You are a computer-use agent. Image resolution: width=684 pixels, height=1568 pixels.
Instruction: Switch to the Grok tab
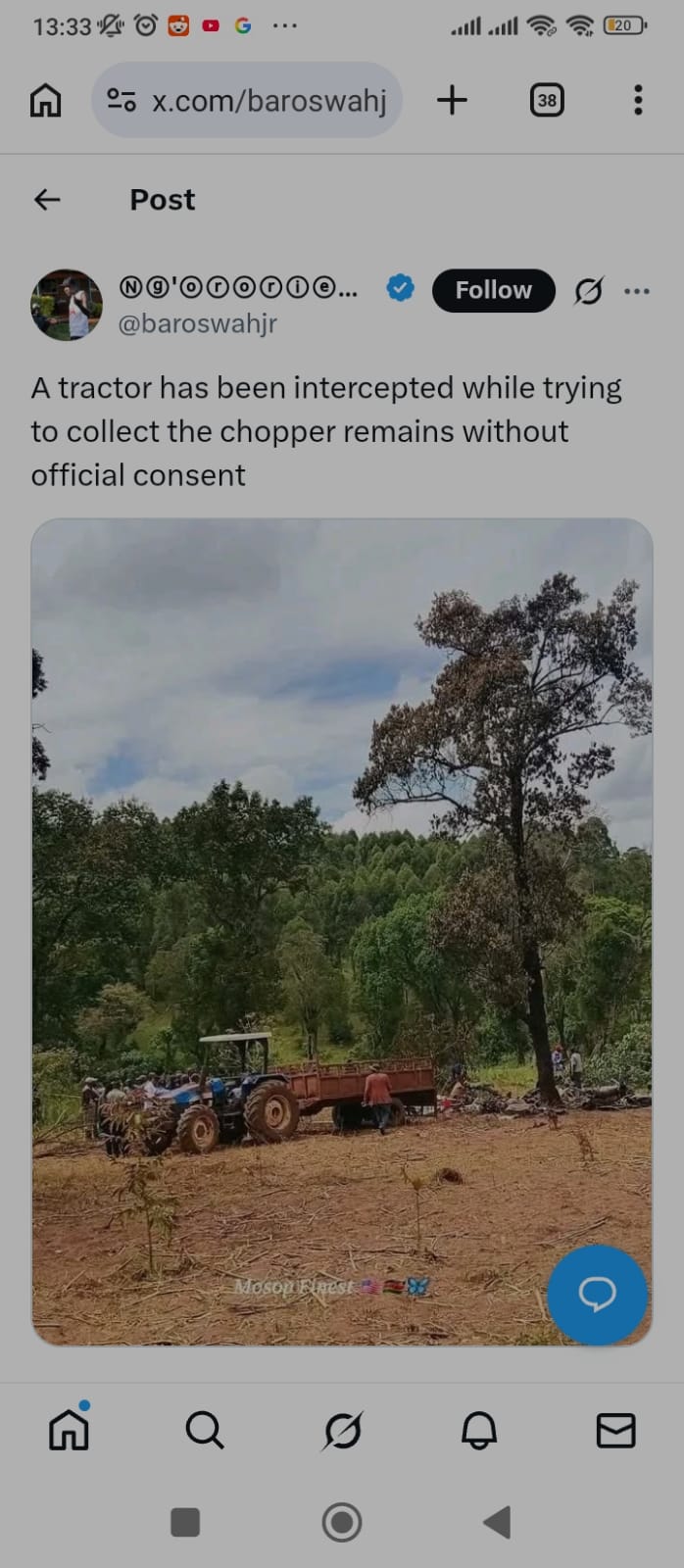(x=342, y=1431)
